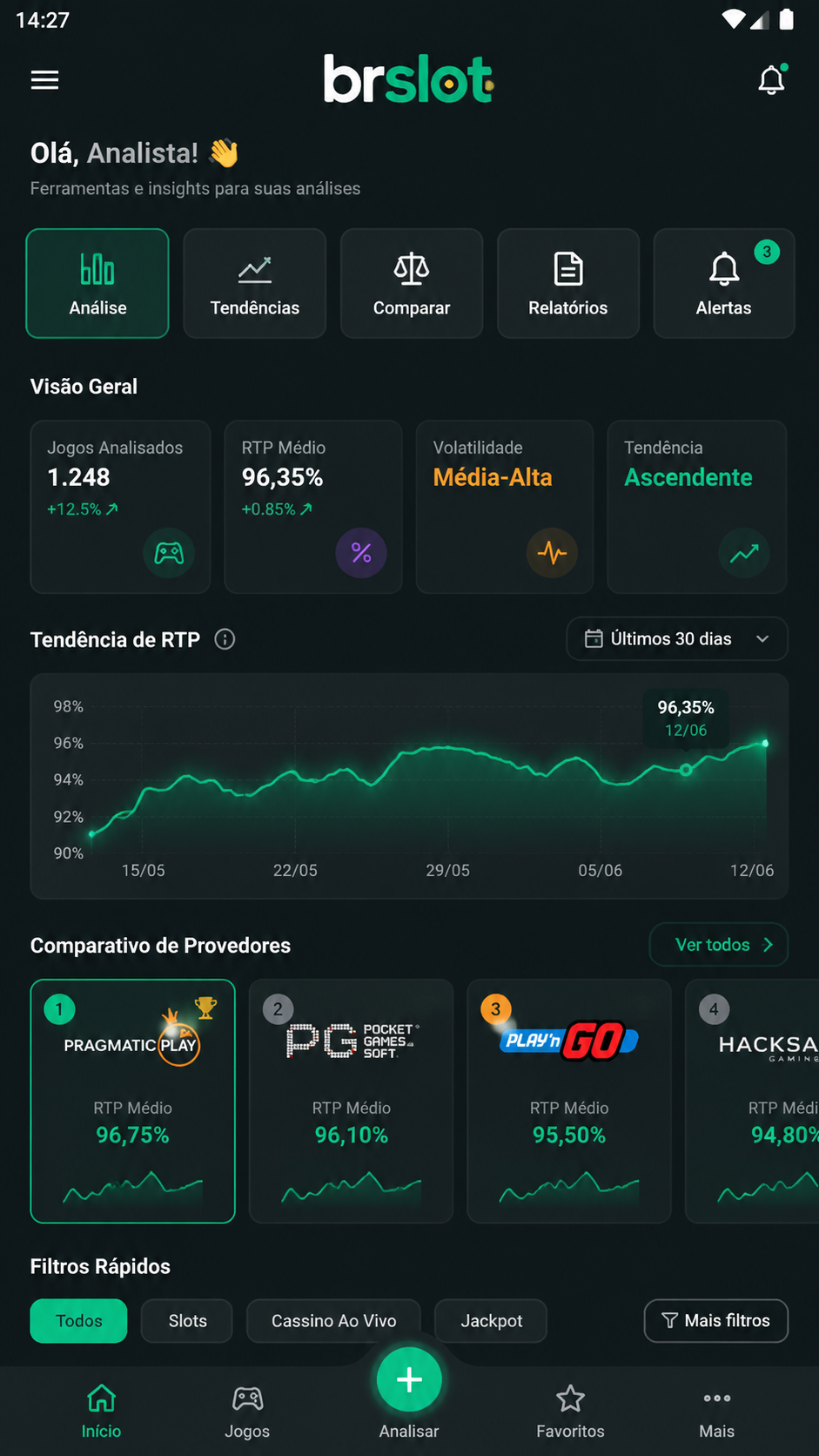Open the Pragmatic Play provider card

pos(133,1102)
